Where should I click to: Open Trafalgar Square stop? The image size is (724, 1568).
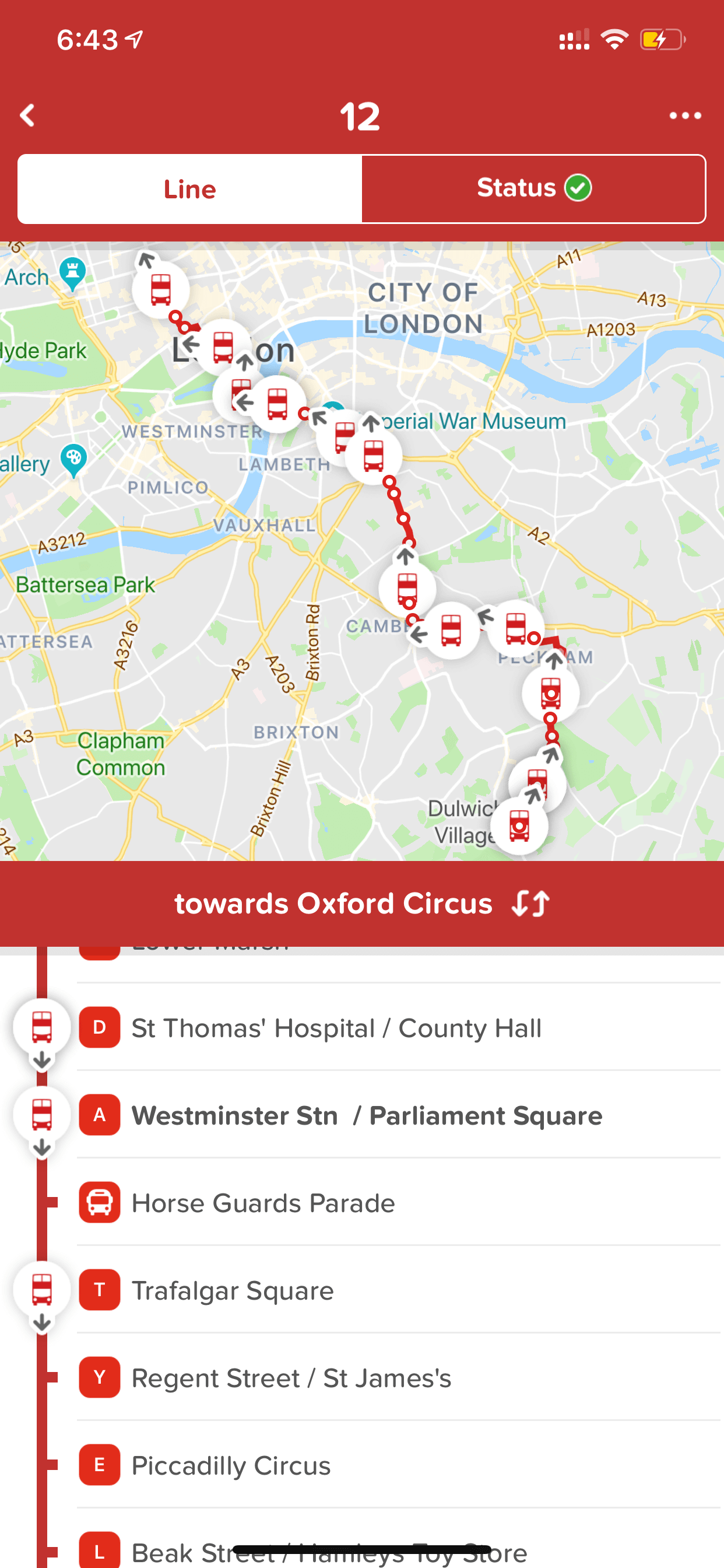(x=399, y=1290)
